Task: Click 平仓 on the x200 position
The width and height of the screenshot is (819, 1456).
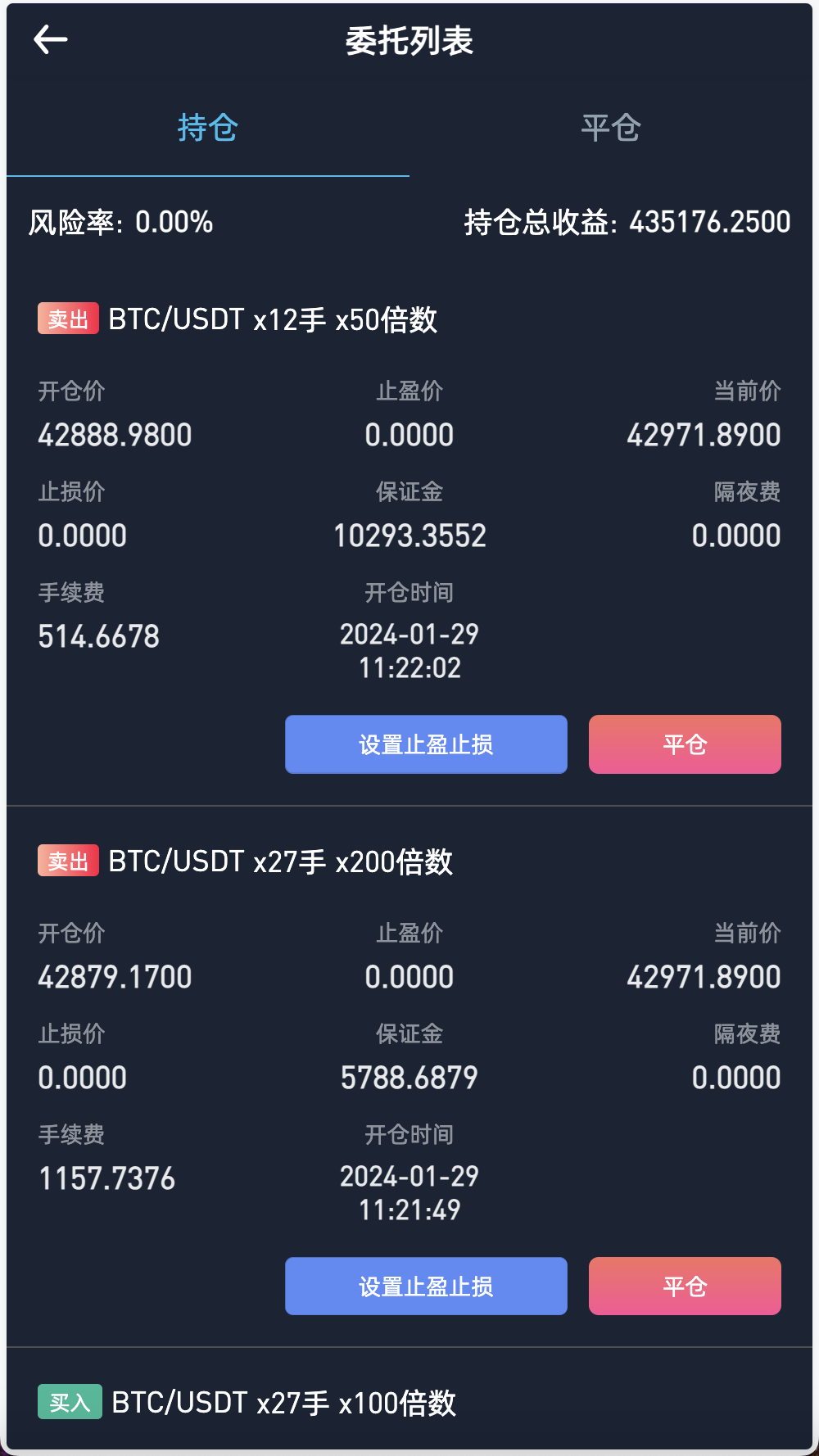Action: tap(685, 1286)
